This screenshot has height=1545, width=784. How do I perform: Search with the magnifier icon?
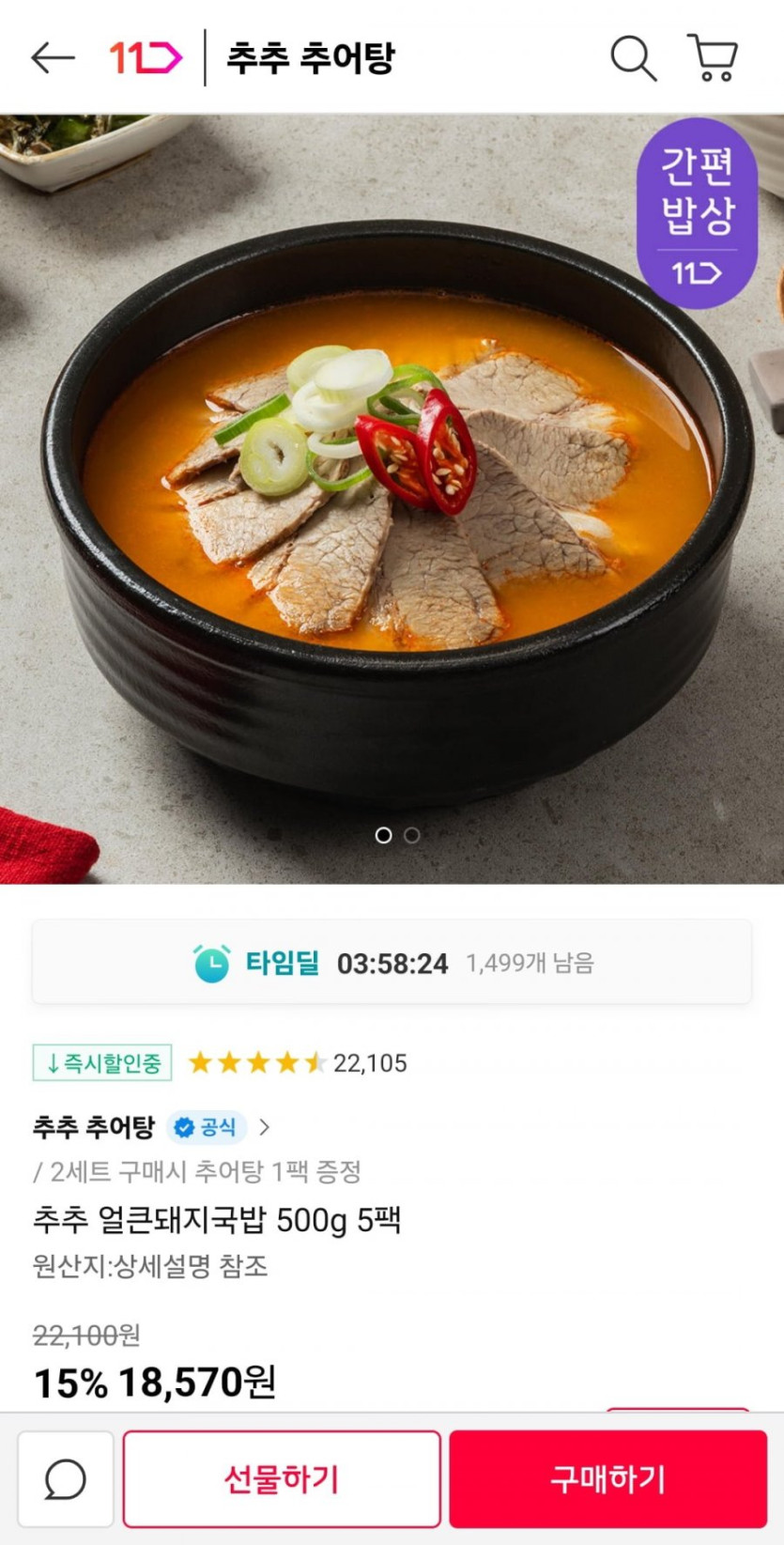633,58
